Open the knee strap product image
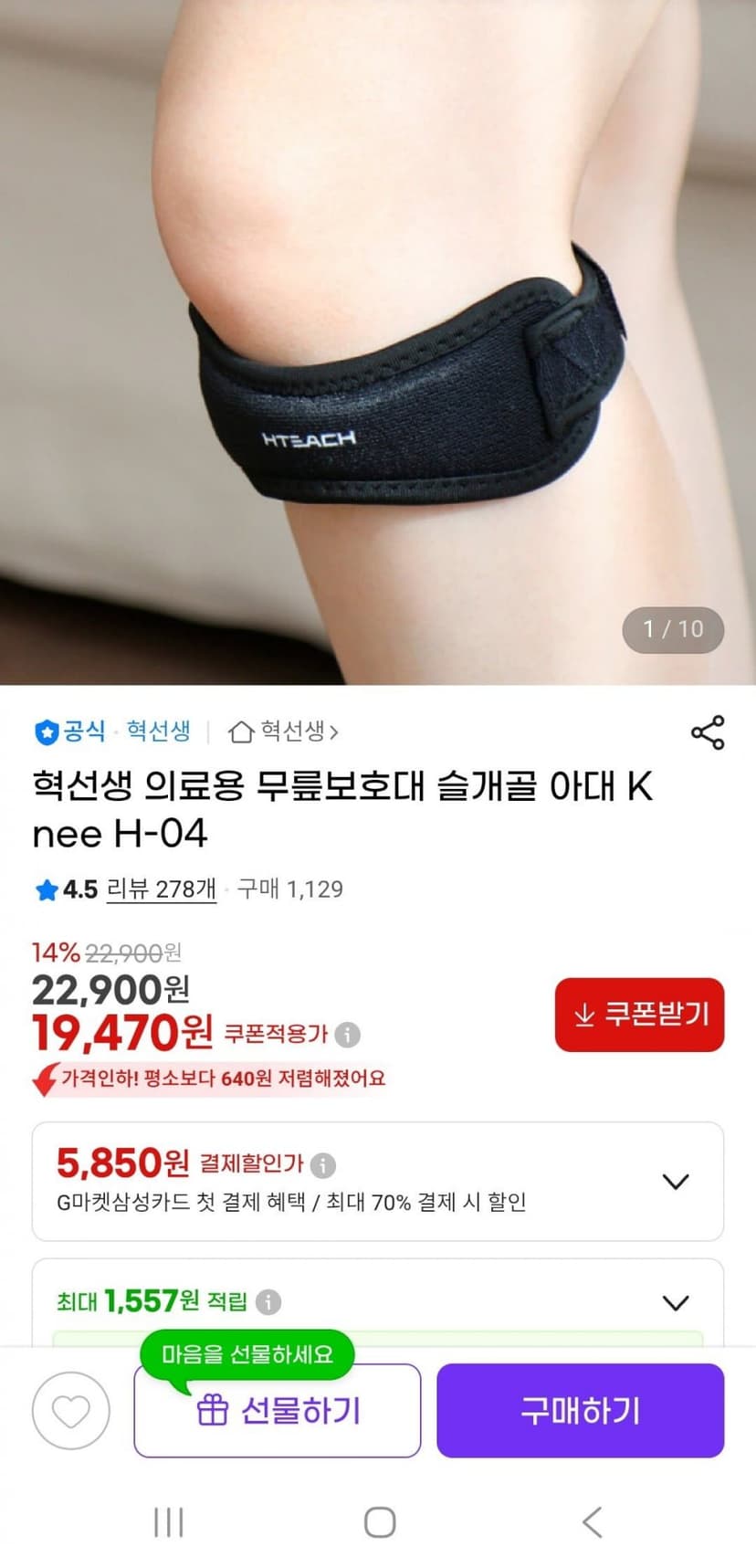Image resolution: width=756 pixels, height=1568 pixels. pyautogui.click(x=378, y=342)
